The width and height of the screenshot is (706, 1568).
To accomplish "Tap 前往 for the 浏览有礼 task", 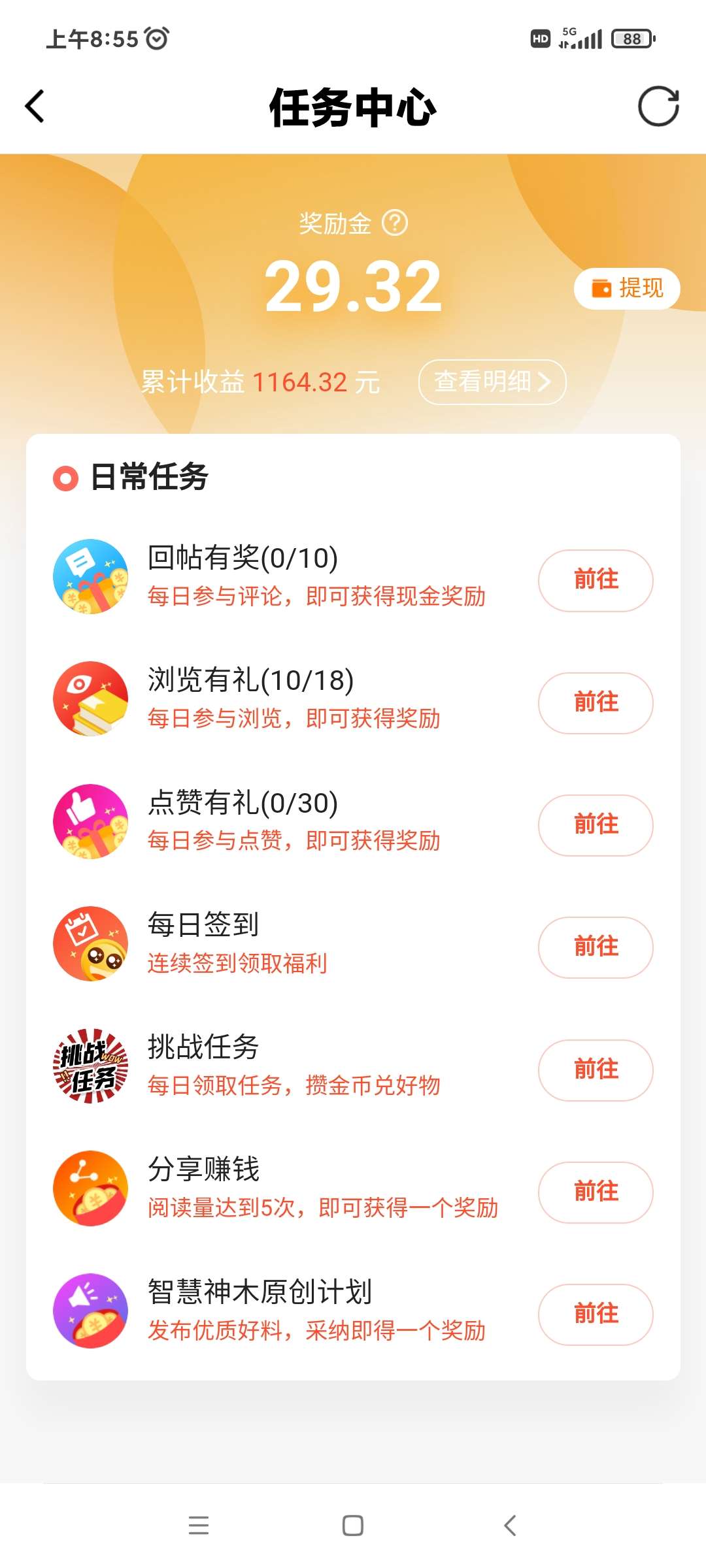I will (596, 703).
